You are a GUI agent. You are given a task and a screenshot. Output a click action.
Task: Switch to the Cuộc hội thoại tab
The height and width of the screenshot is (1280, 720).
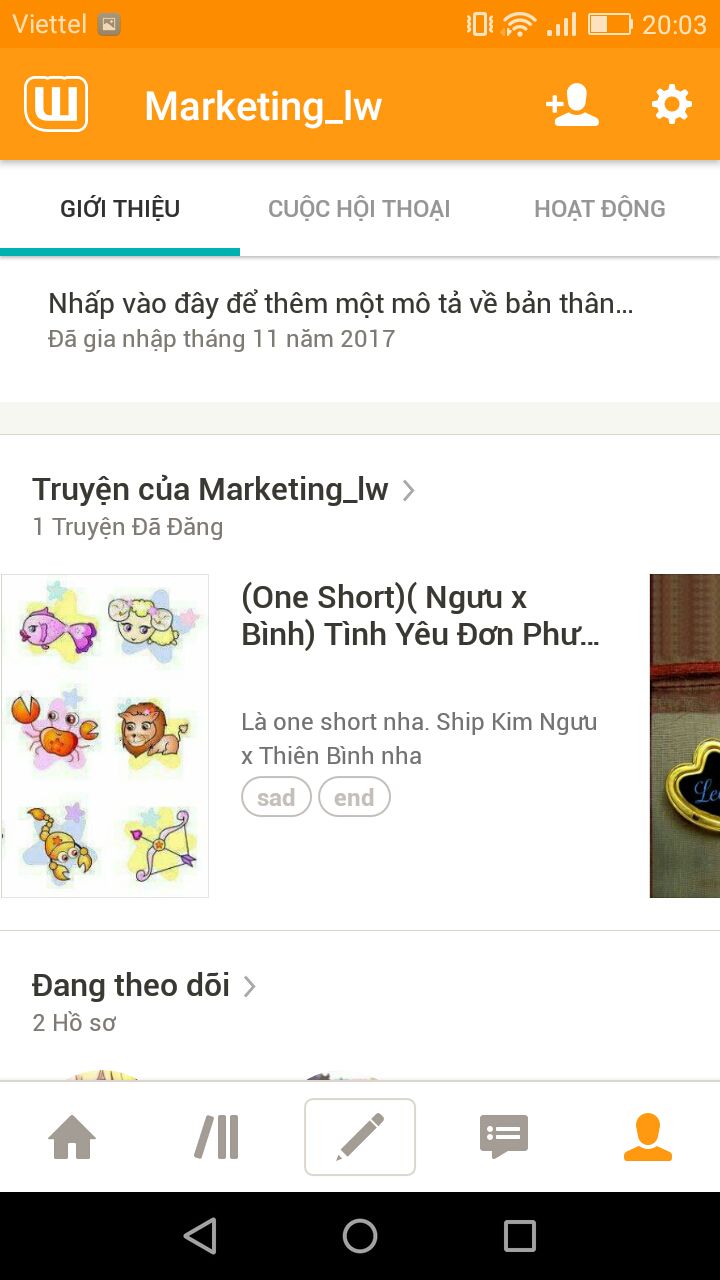coord(359,209)
